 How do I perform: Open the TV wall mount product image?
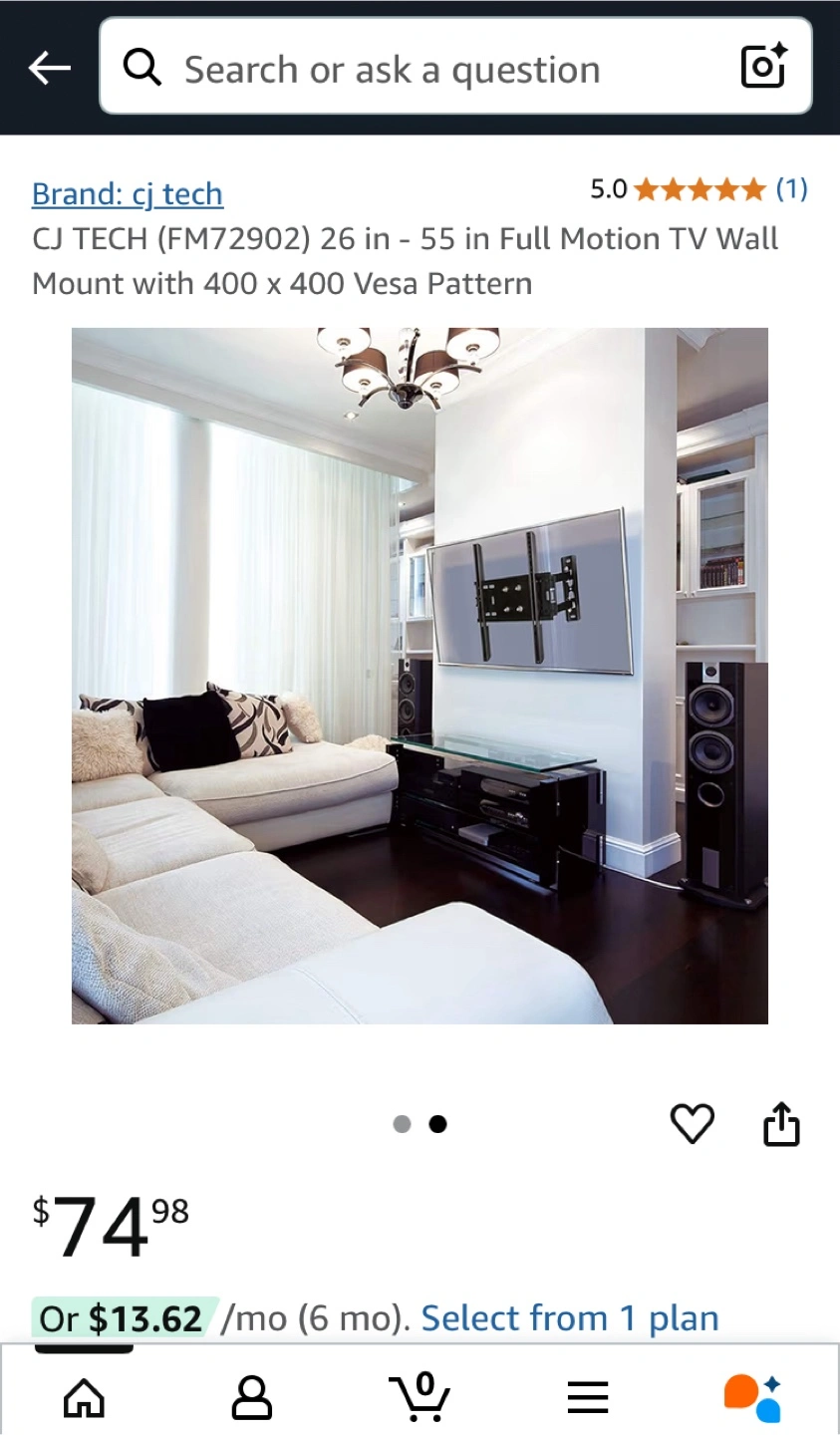click(420, 676)
